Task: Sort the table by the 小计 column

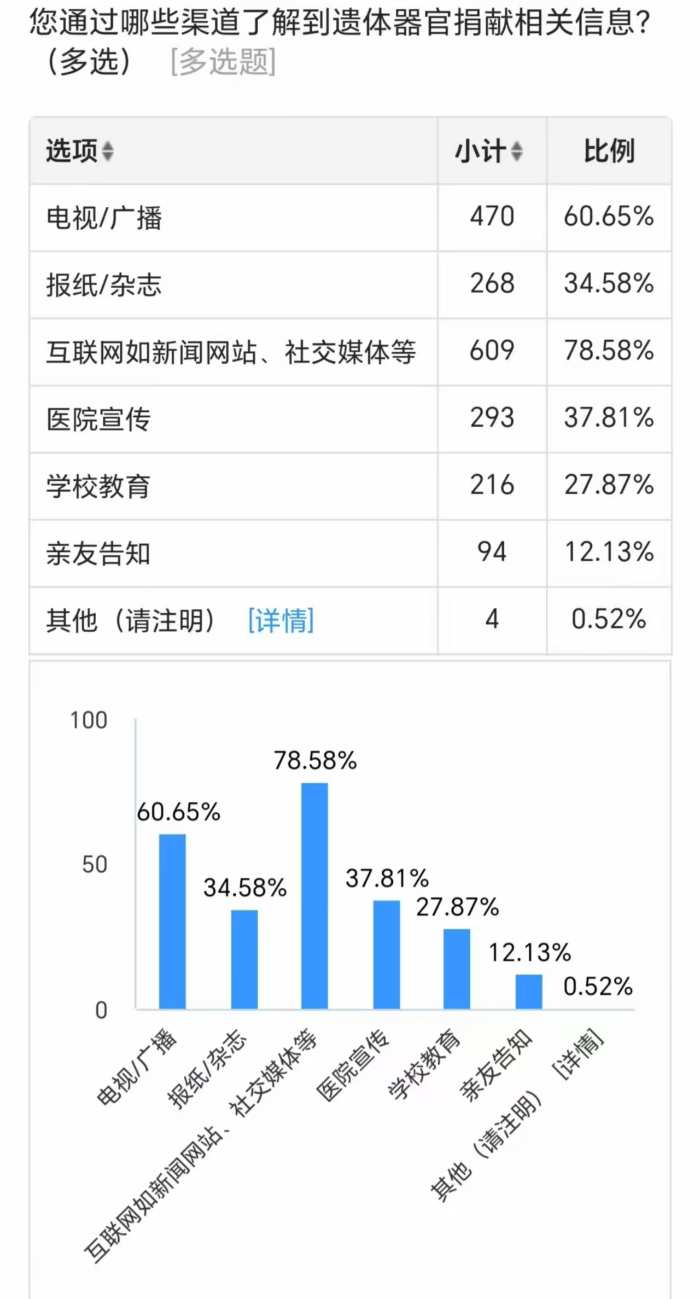Action: pos(517,152)
